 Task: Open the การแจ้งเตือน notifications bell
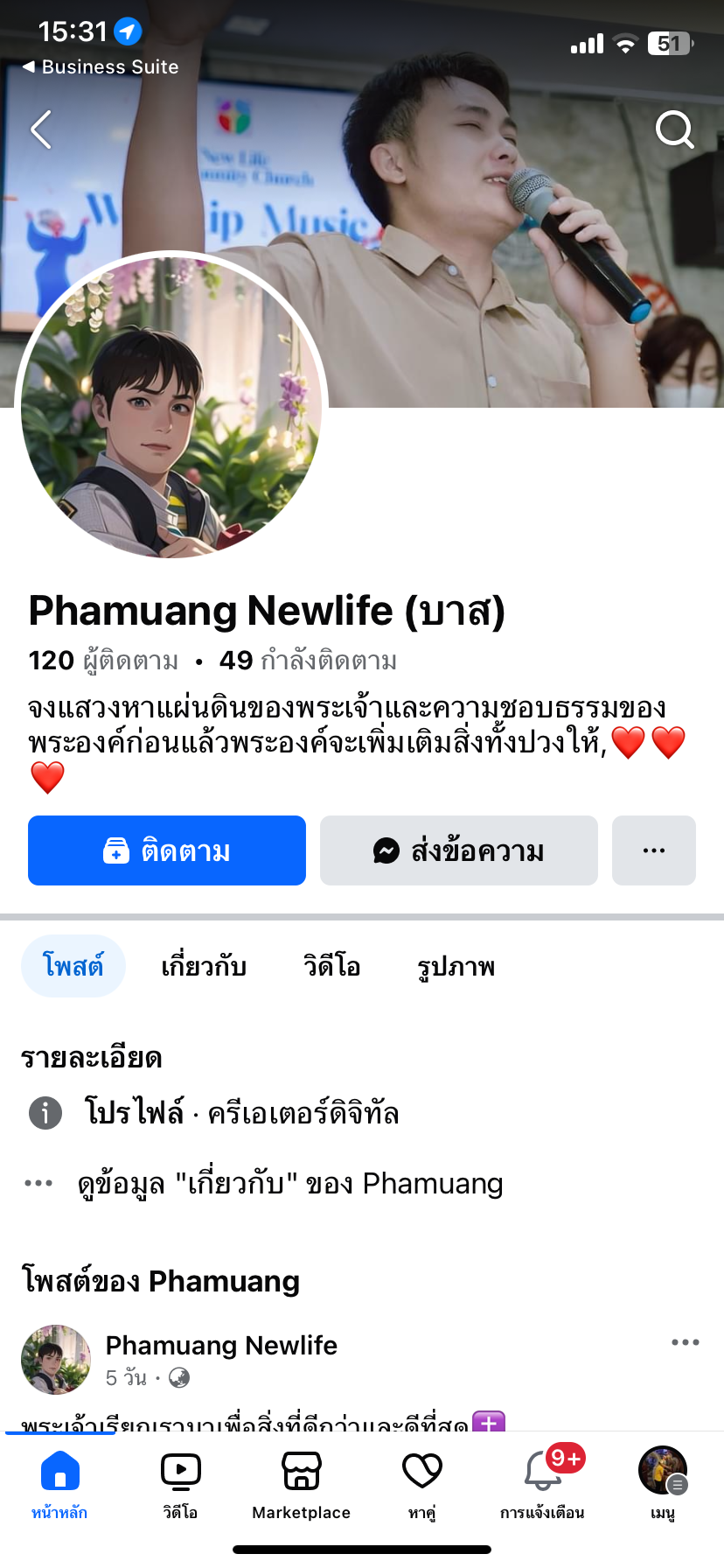[x=542, y=1483]
